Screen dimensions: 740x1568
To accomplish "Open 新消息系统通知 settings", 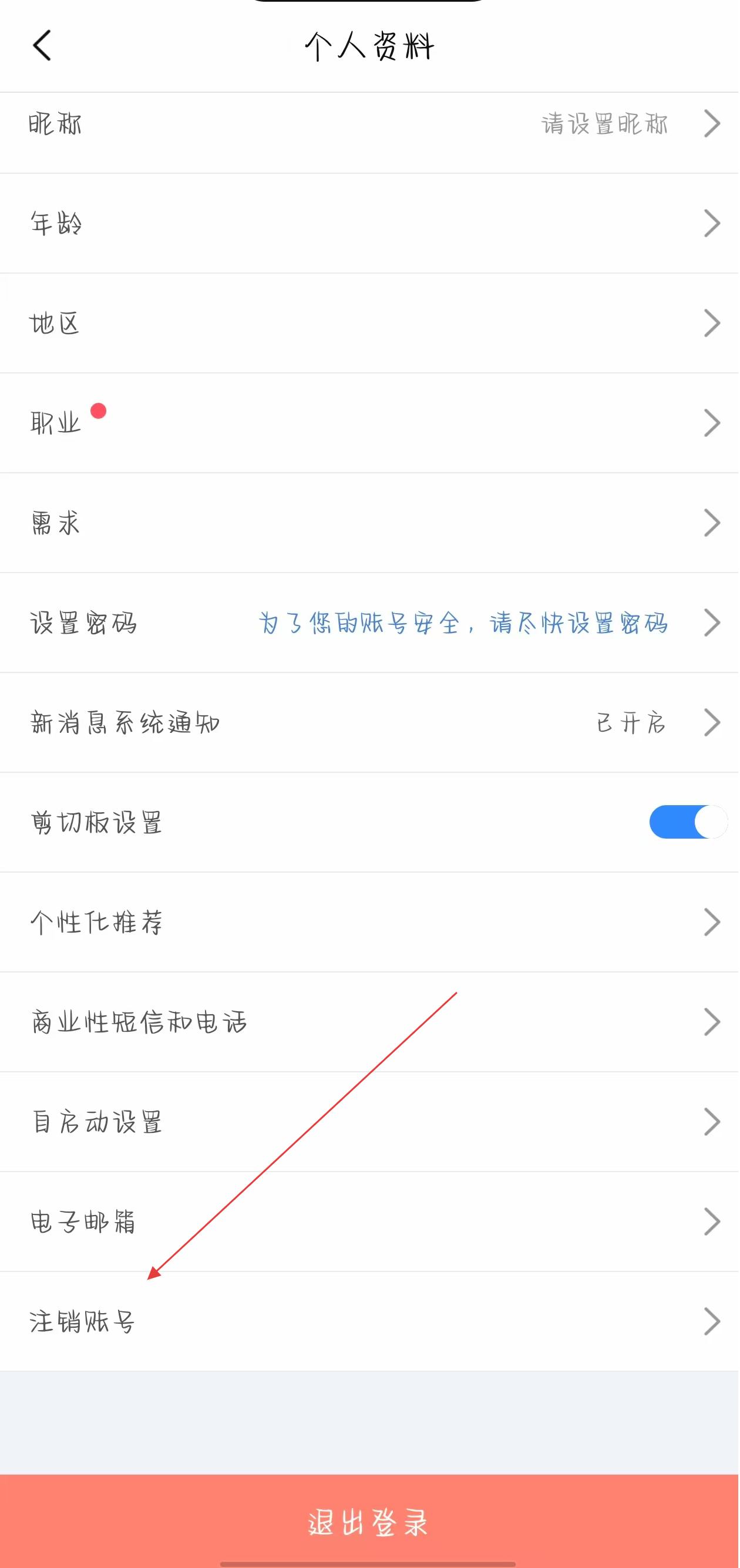I will (369, 722).
